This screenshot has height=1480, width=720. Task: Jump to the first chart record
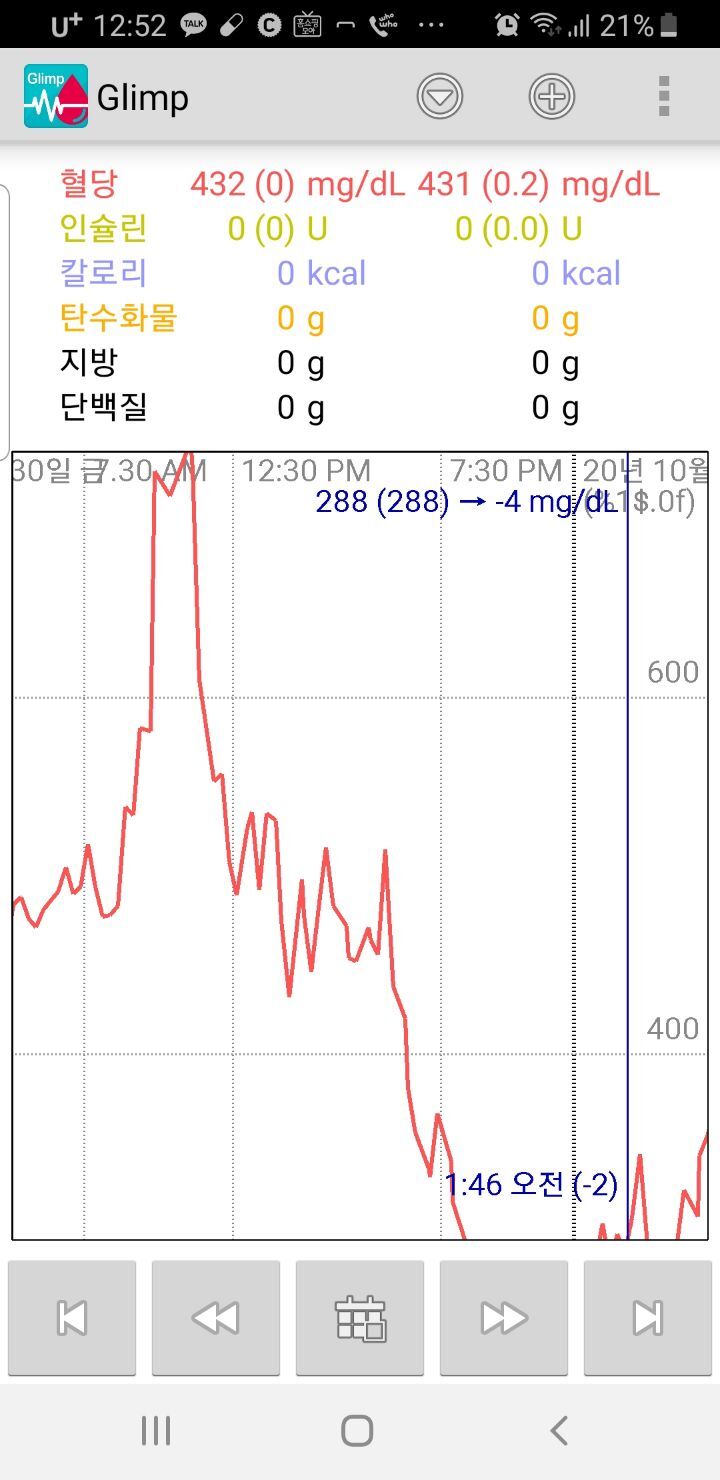[x=72, y=1318]
